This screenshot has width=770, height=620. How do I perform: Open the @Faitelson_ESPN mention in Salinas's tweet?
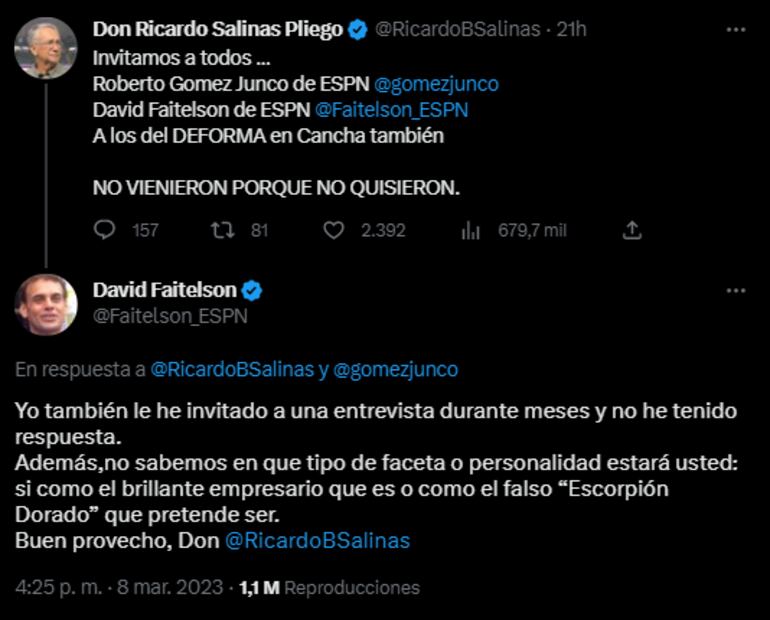point(392,109)
